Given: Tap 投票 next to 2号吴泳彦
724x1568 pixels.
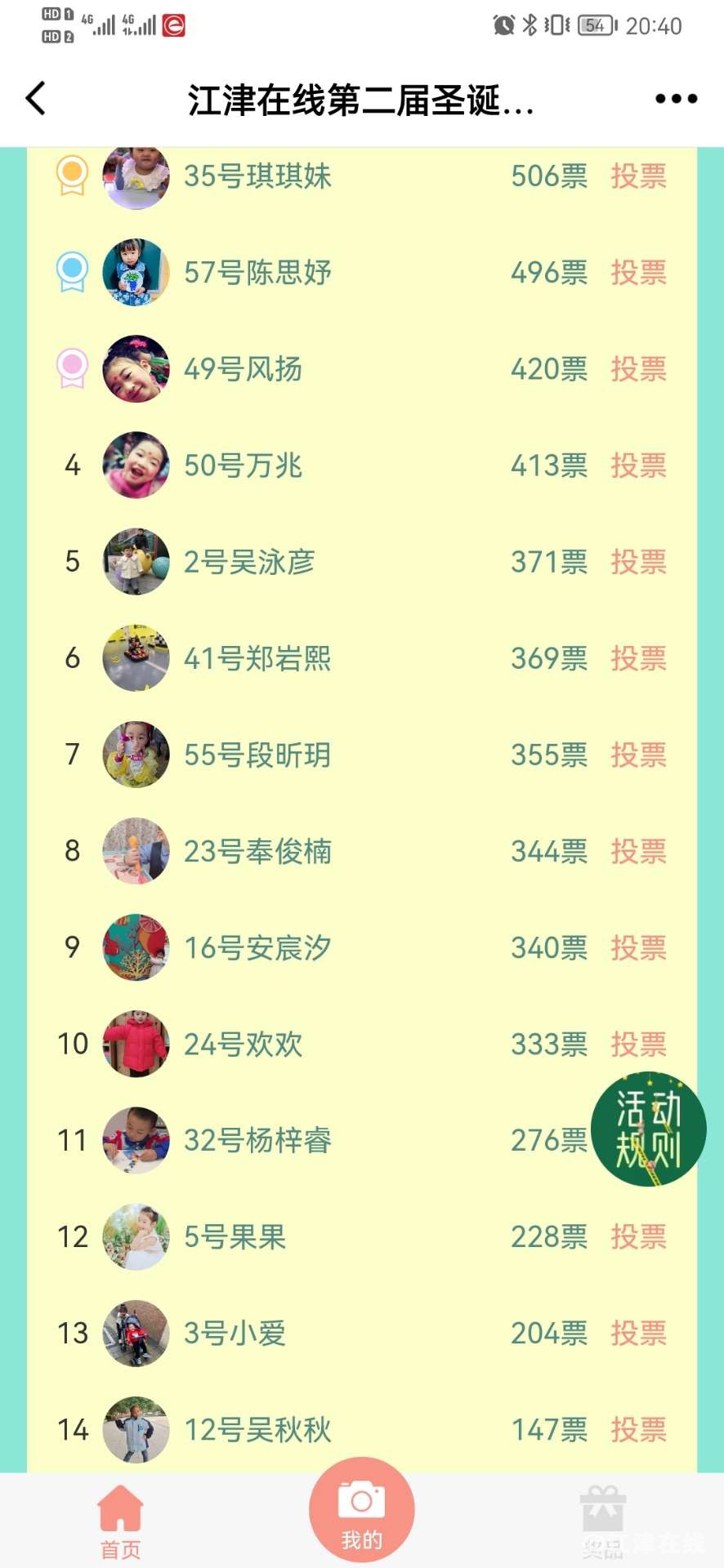Looking at the screenshot, I should pyautogui.click(x=638, y=562).
